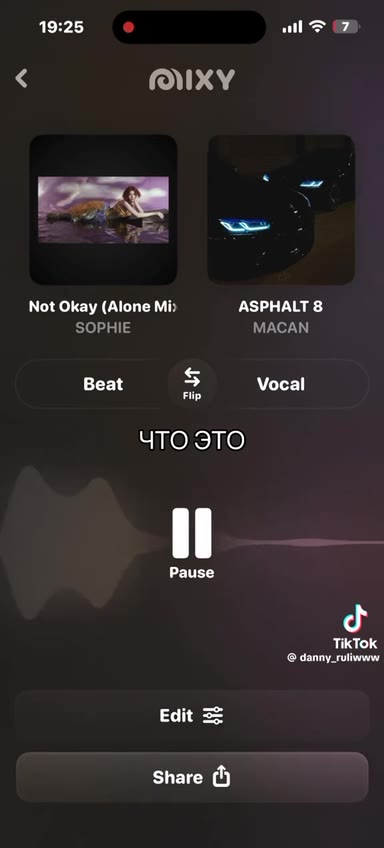Go back using the top-left arrow

21,79
